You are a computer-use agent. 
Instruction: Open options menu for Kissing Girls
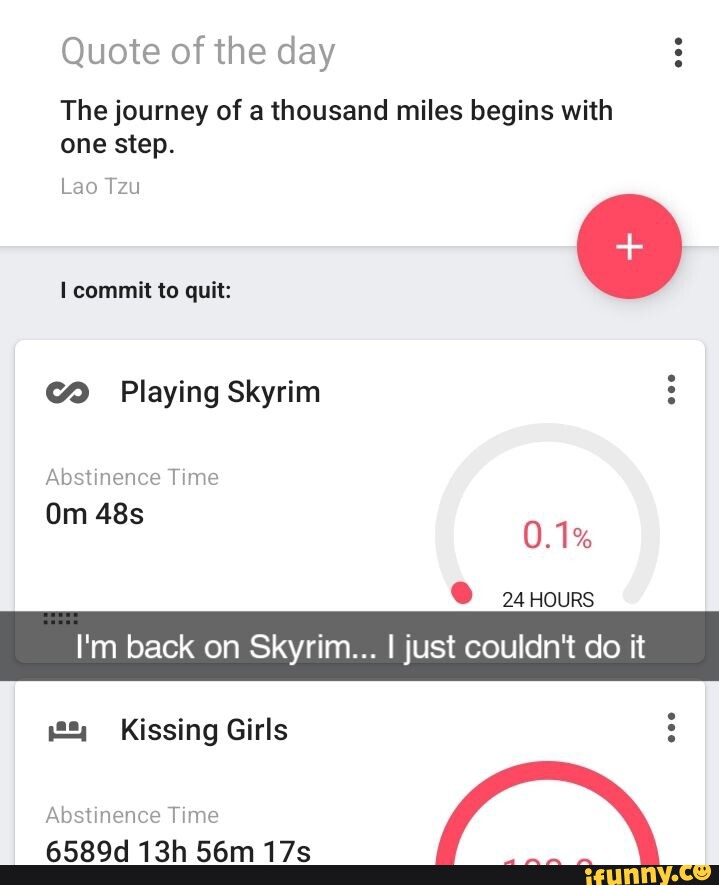pos(671,728)
